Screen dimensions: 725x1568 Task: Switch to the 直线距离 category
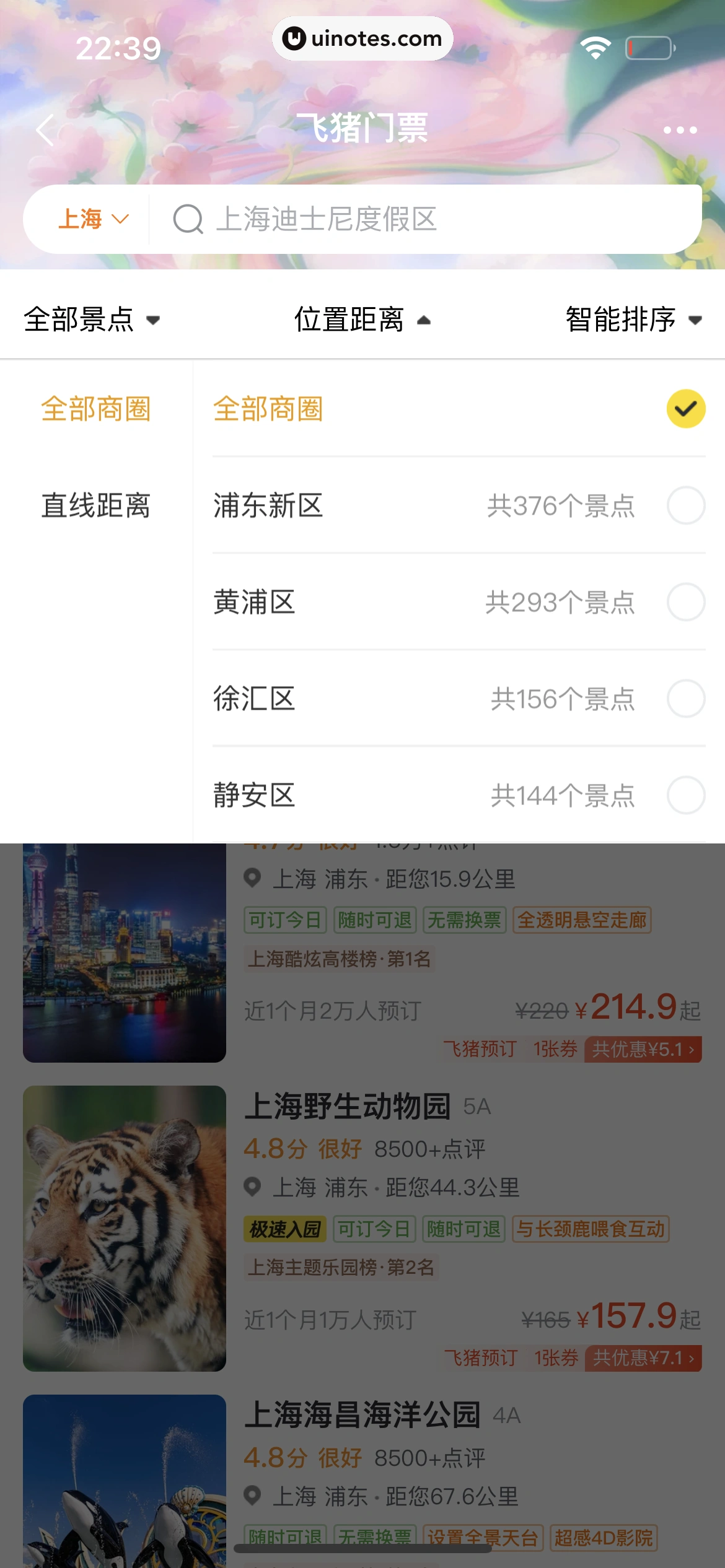(x=96, y=505)
